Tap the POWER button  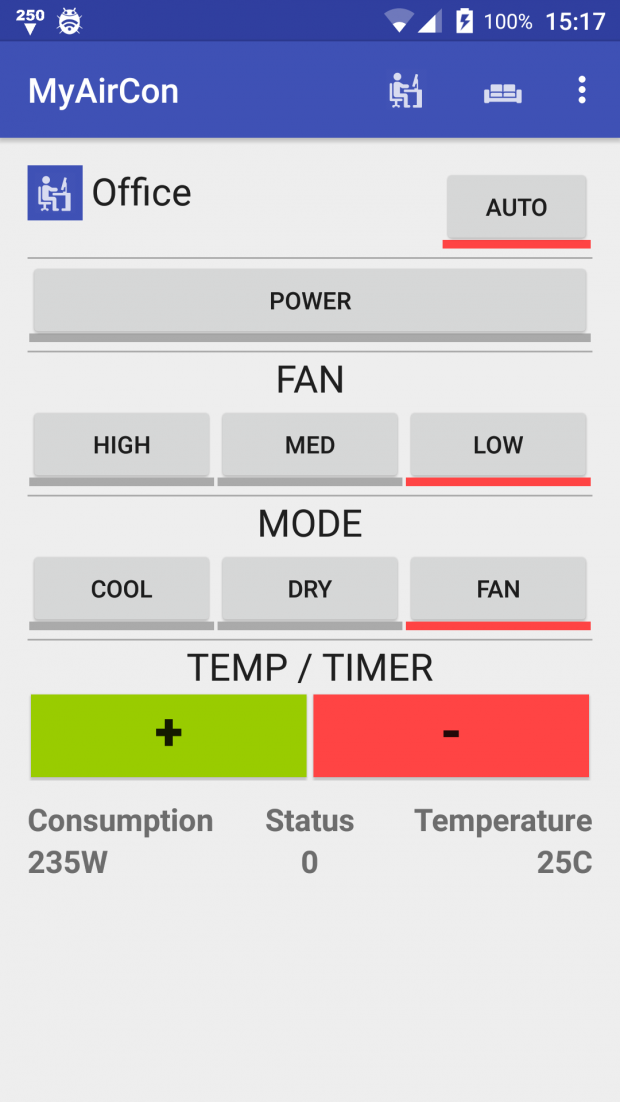[x=310, y=301]
